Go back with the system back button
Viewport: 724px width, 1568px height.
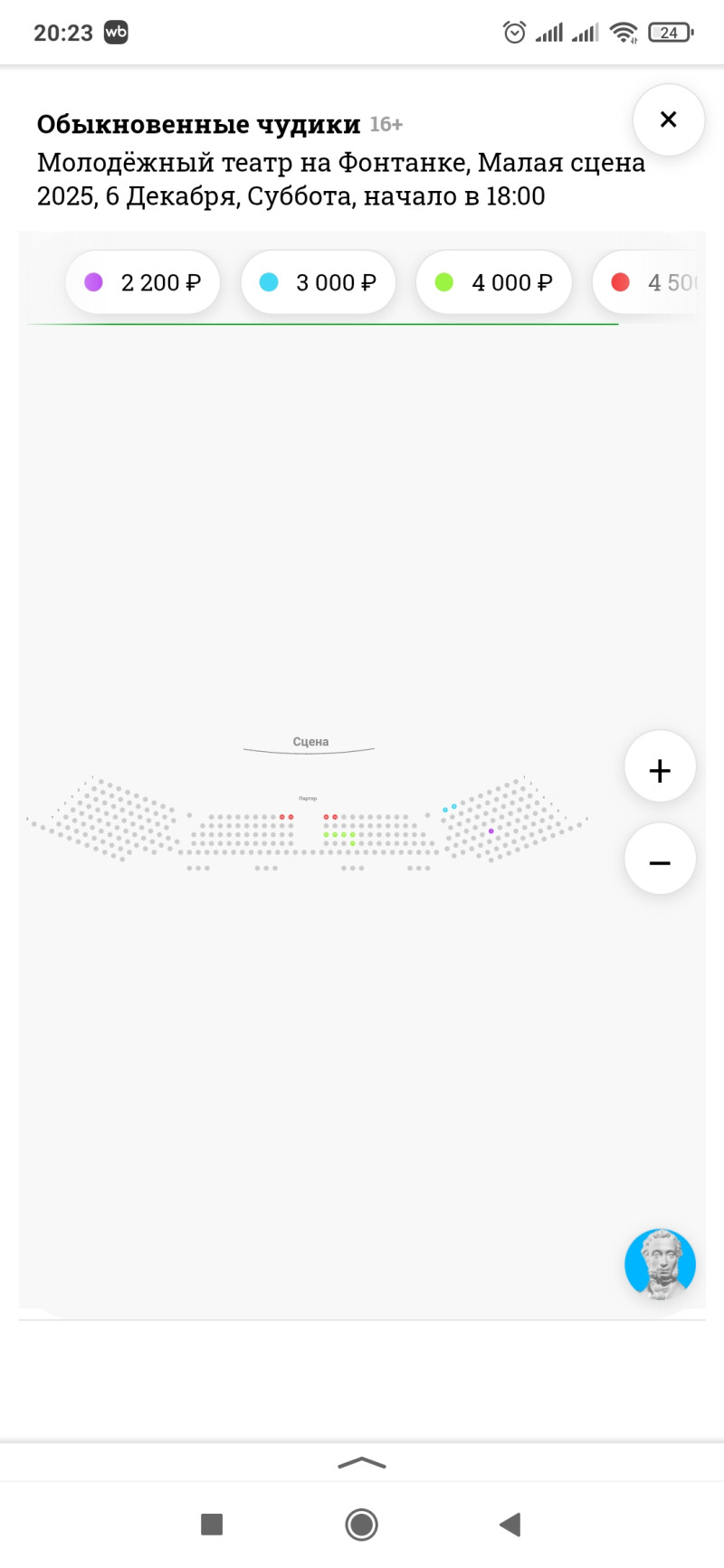[x=510, y=1525]
